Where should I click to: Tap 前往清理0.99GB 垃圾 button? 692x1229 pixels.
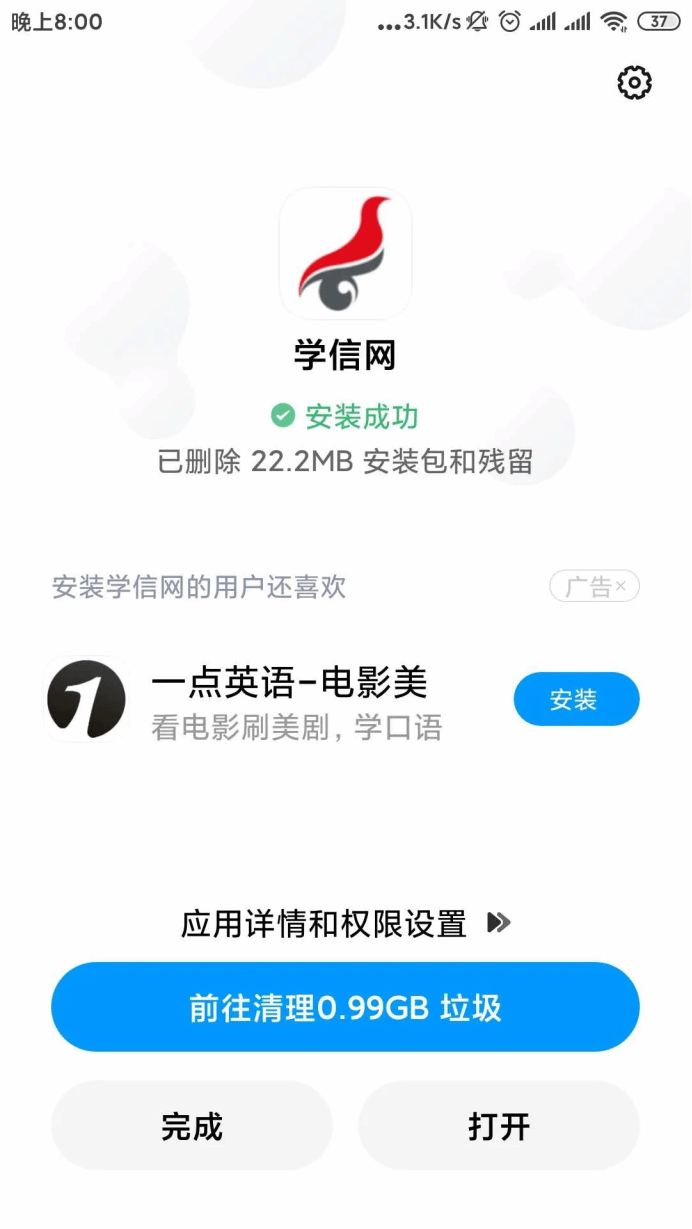[345, 1007]
